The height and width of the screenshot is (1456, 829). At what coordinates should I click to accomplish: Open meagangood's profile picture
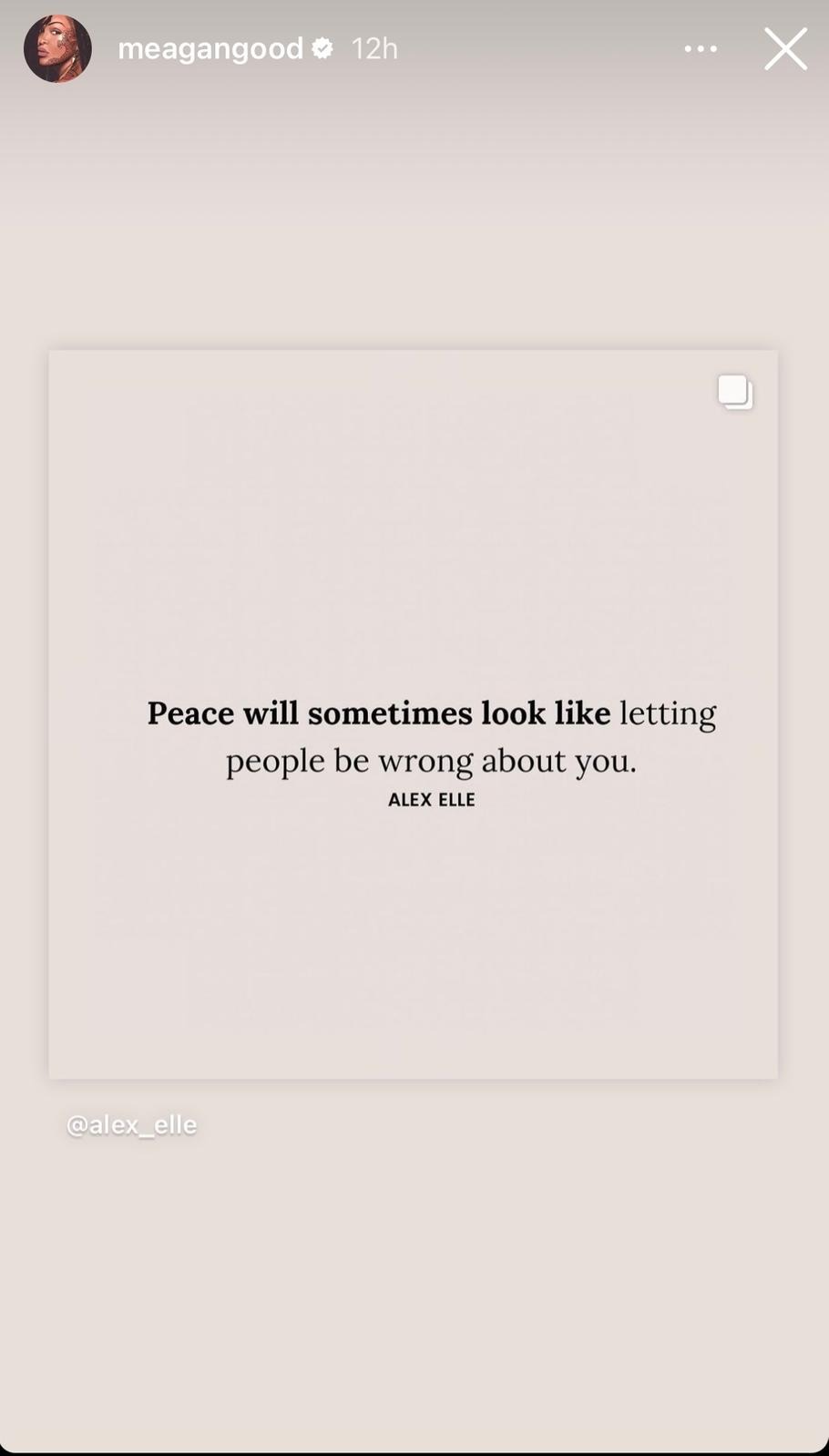tap(57, 49)
